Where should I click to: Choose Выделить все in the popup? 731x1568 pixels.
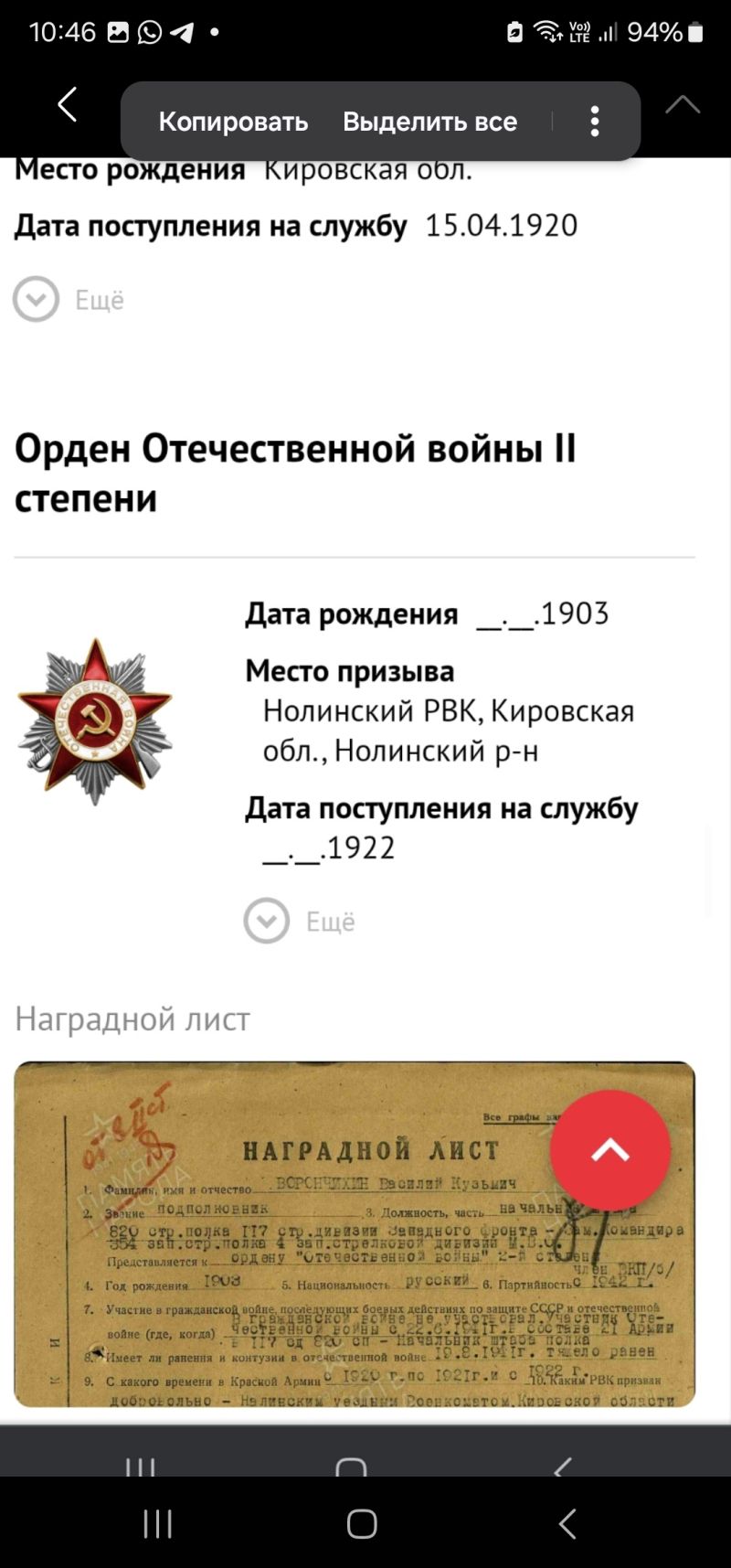click(429, 122)
